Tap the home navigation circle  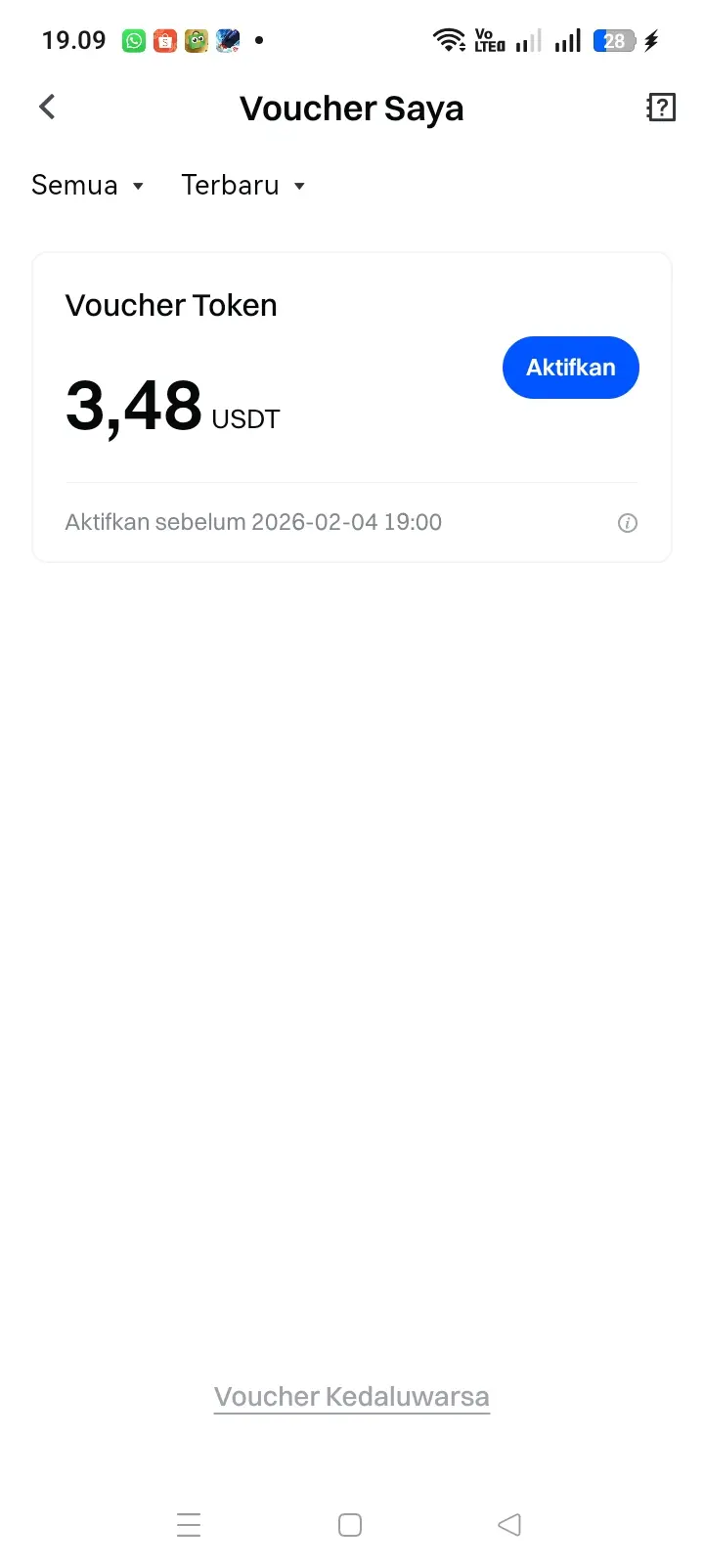tap(349, 1524)
